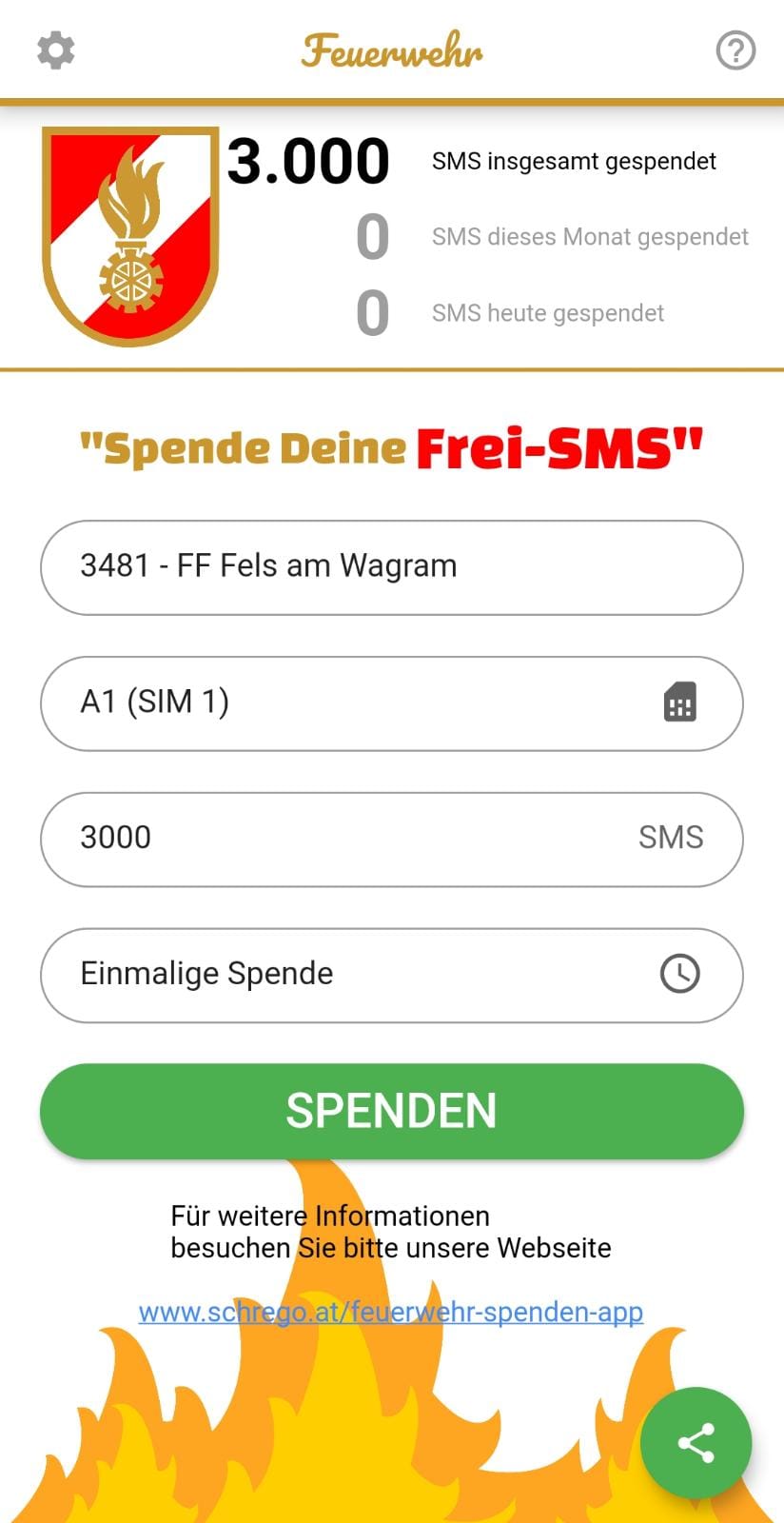
Task: Share the app via the floating share button
Action: pyautogui.click(x=696, y=1443)
